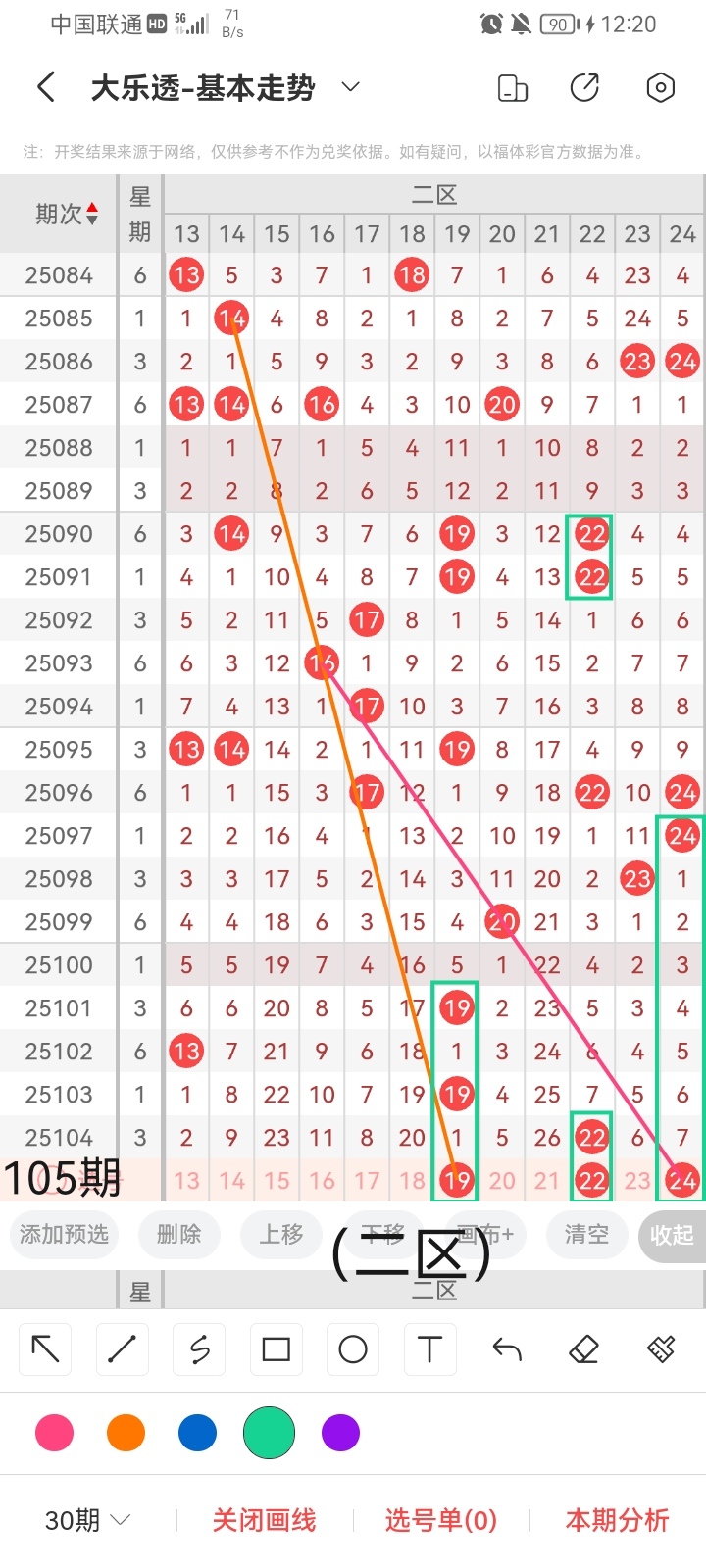Tap 上移 button
706x1568 pixels.
pos(281,1234)
